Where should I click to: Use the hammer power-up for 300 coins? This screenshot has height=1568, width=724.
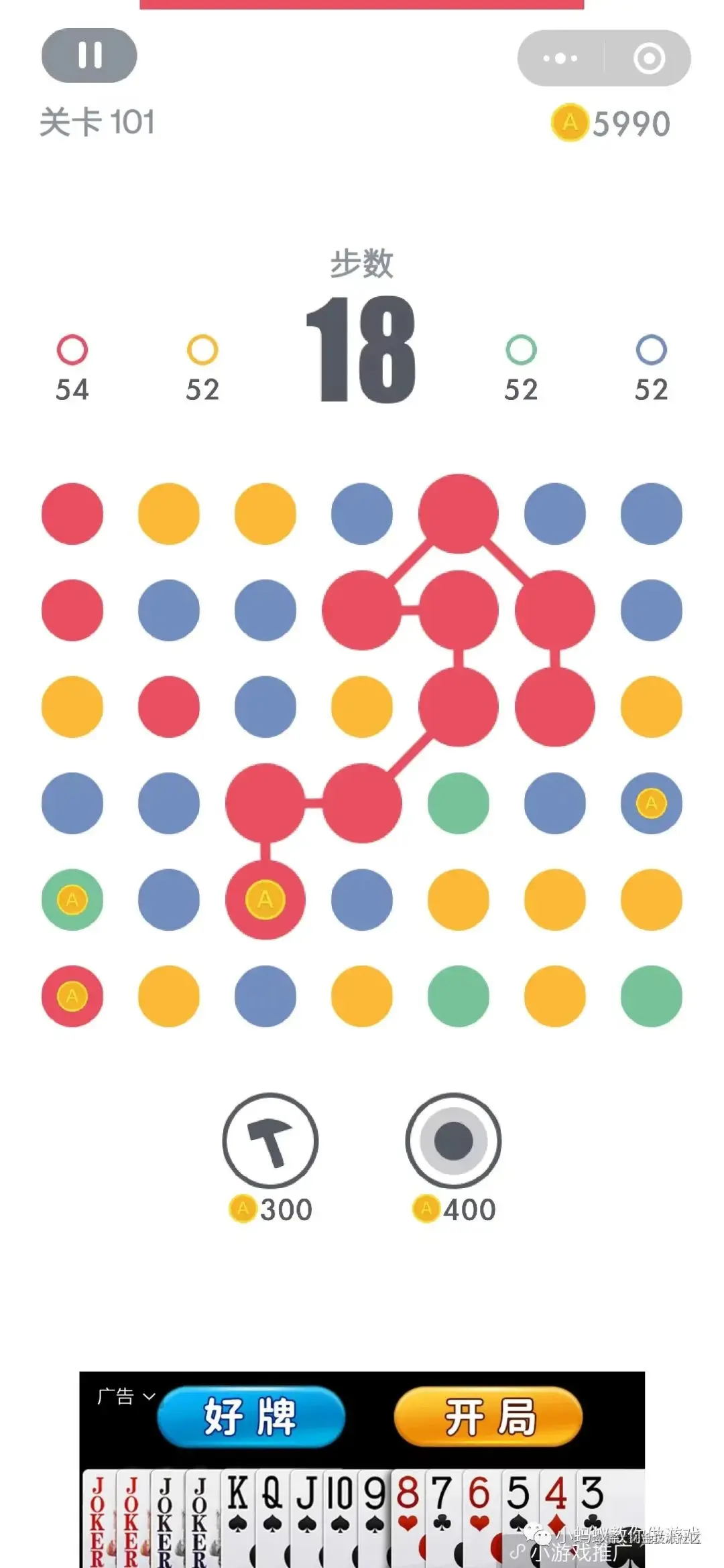click(270, 1140)
